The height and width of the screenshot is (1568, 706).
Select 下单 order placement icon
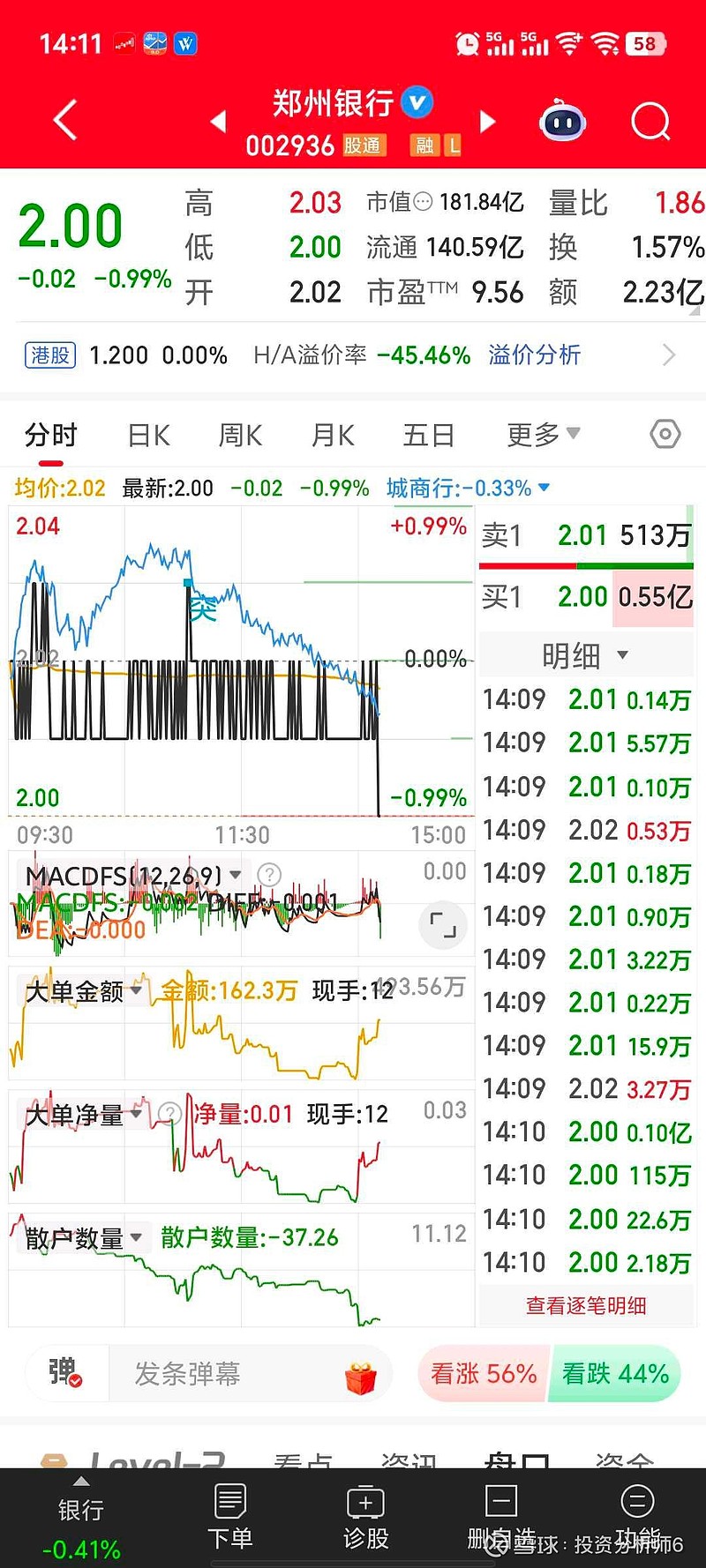pyautogui.click(x=230, y=1512)
